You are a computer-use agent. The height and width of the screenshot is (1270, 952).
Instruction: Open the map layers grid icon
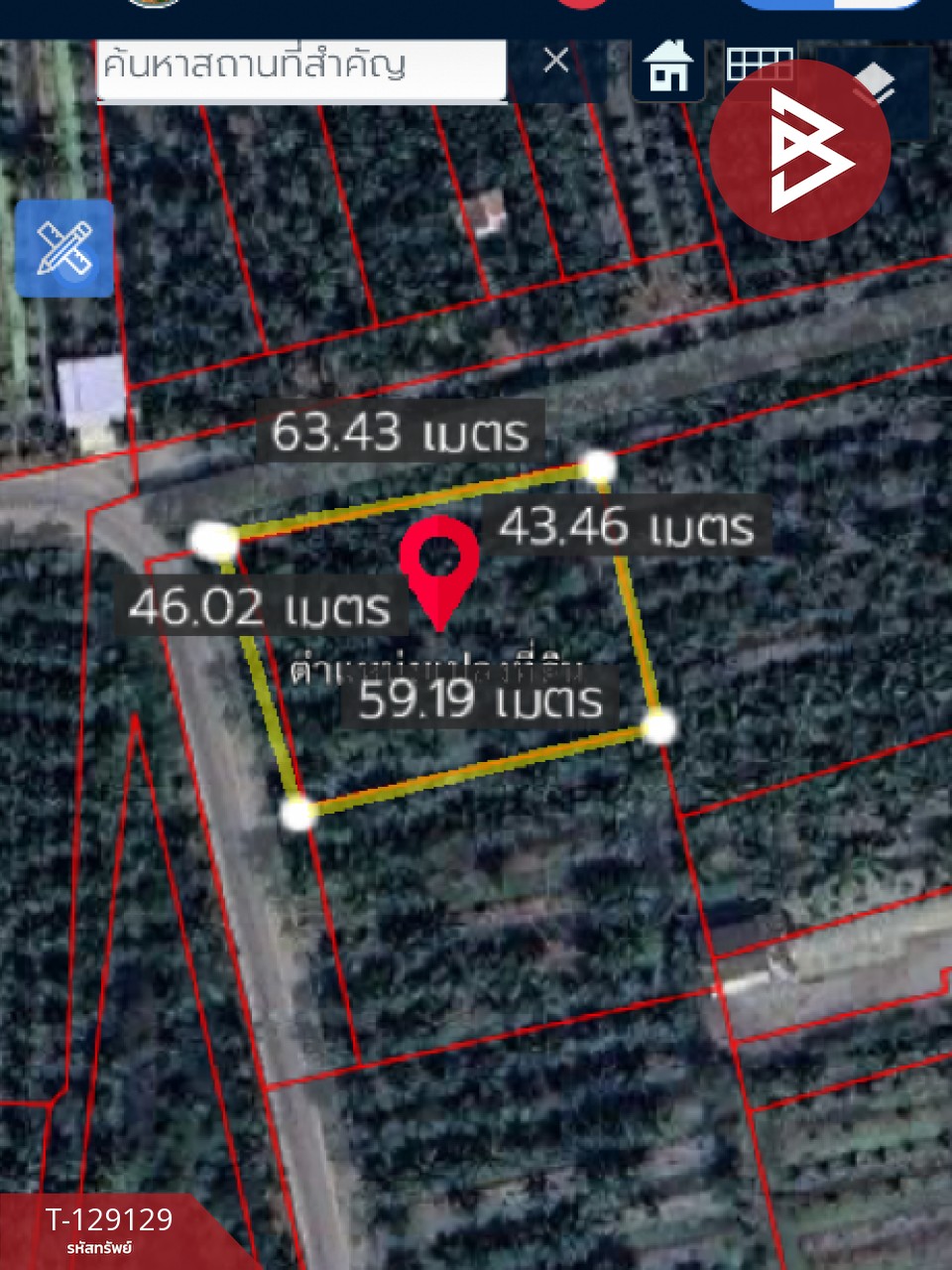pos(758,65)
